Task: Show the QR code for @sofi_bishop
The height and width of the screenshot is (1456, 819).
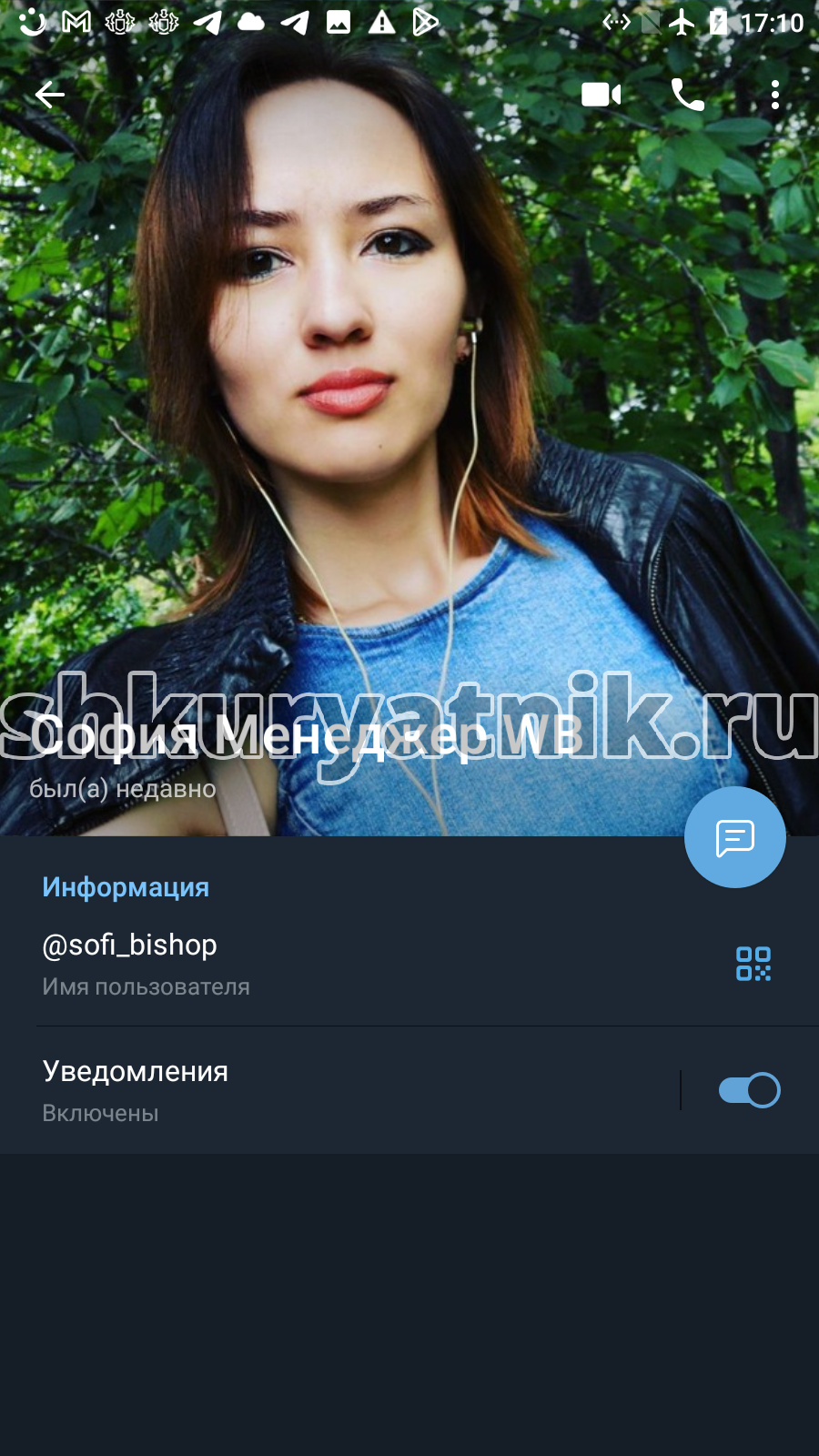Action: coord(753,964)
